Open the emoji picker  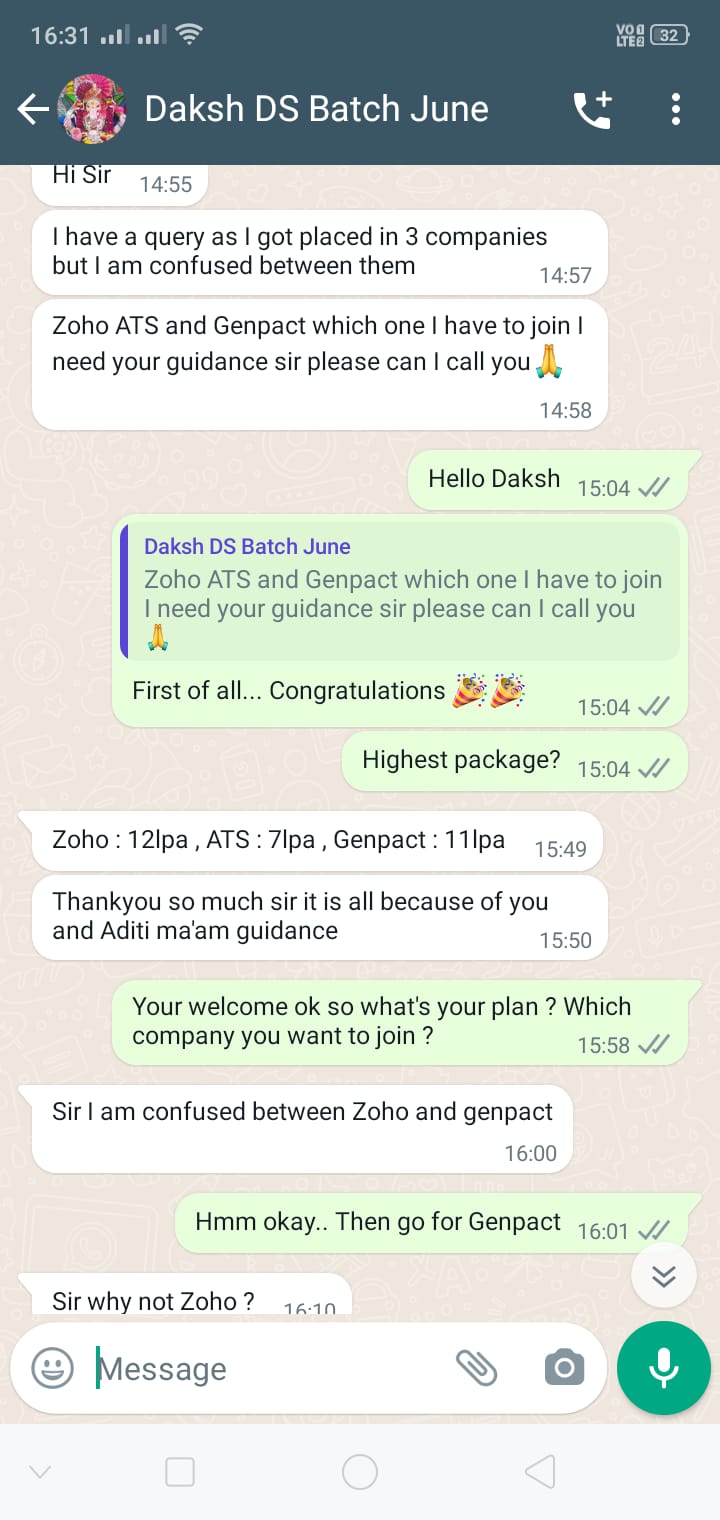[x=52, y=1367]
